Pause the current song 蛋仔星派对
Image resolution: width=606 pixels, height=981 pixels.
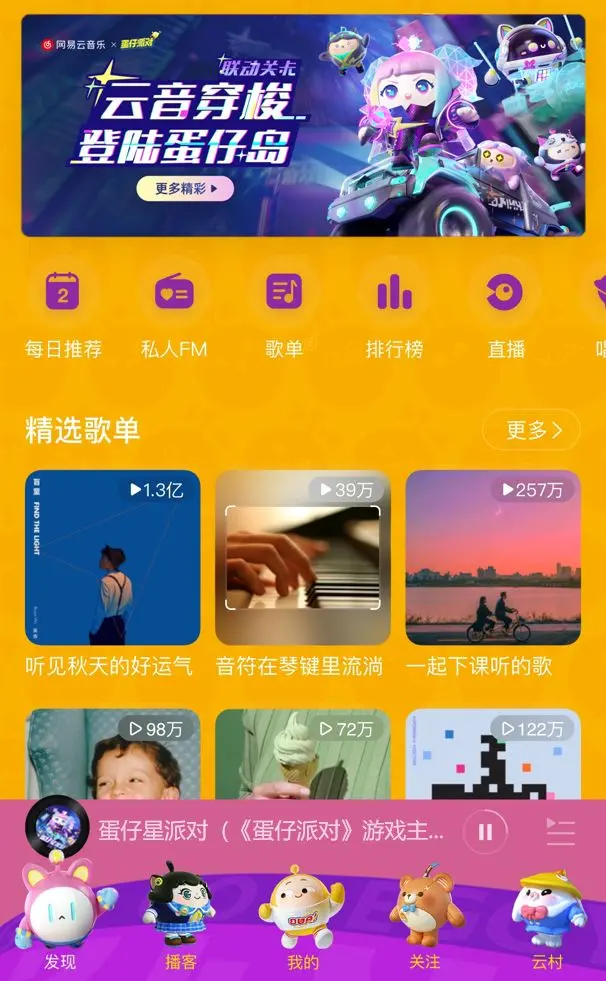pos(485,831)
